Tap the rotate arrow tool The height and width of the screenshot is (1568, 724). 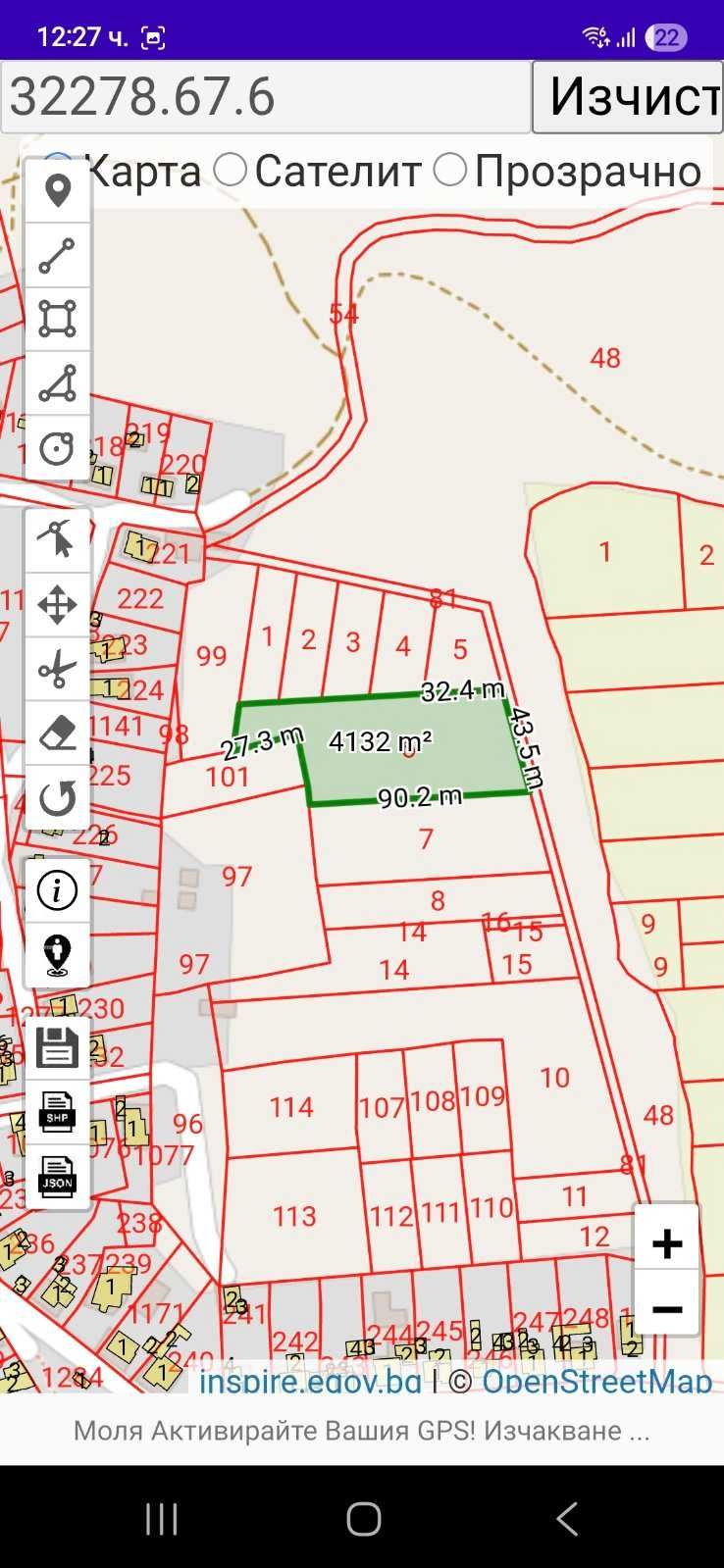pyautogui.click(x=58, y=798)
